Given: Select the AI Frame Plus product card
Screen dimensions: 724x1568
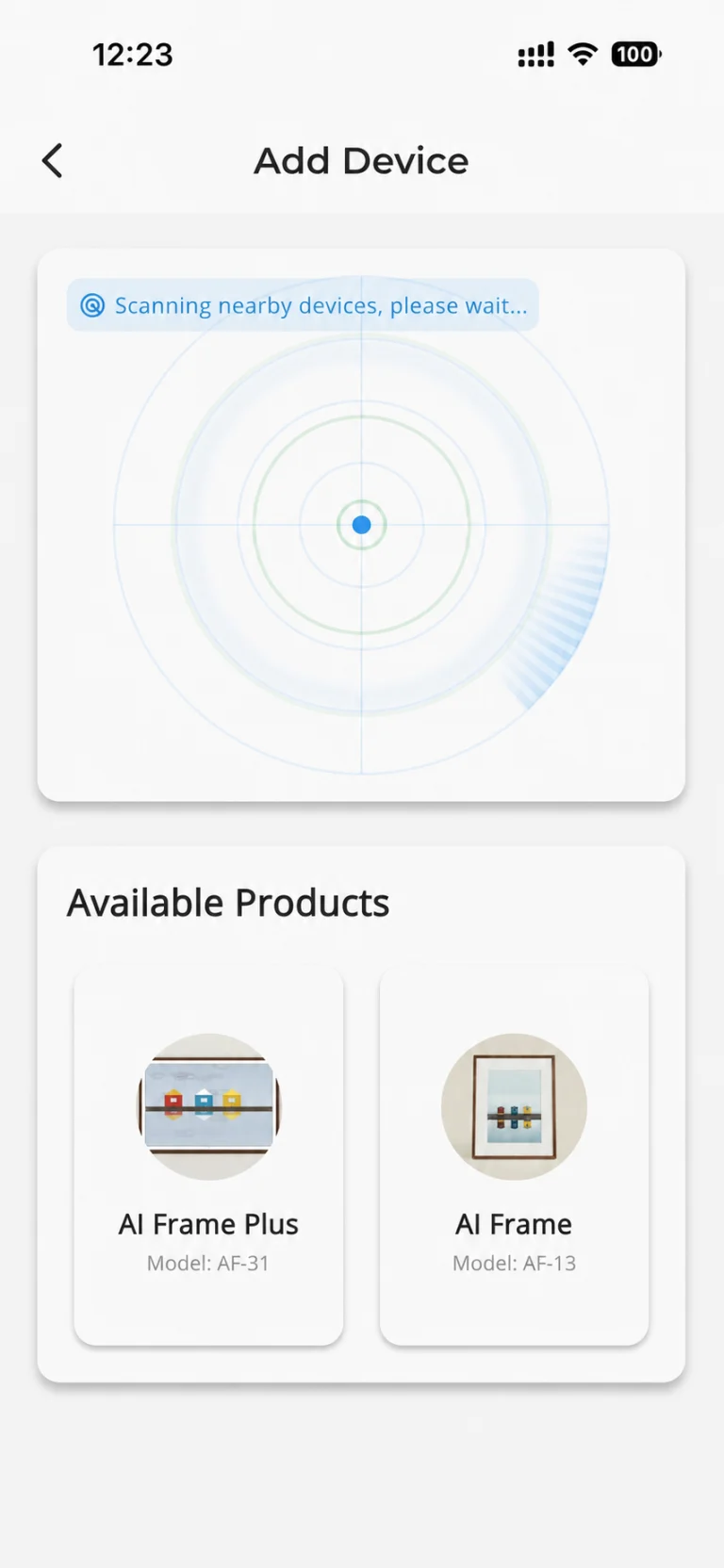Looking at the screenshot, I should pyautogui.click(x=208, y=1157).
